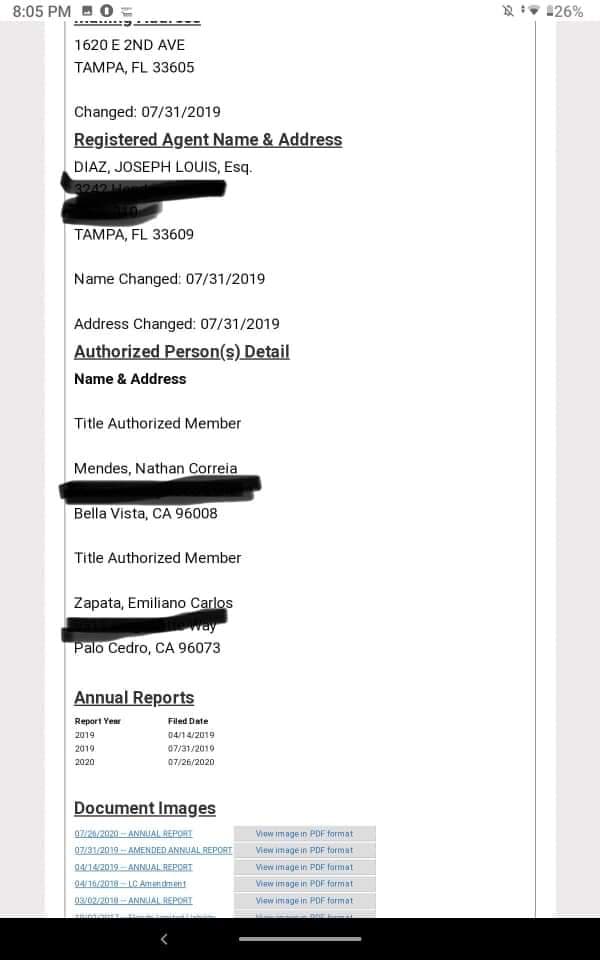600x960 pixels.
Task: Tap the home gesture pill
Action: [x=299, y=939]
